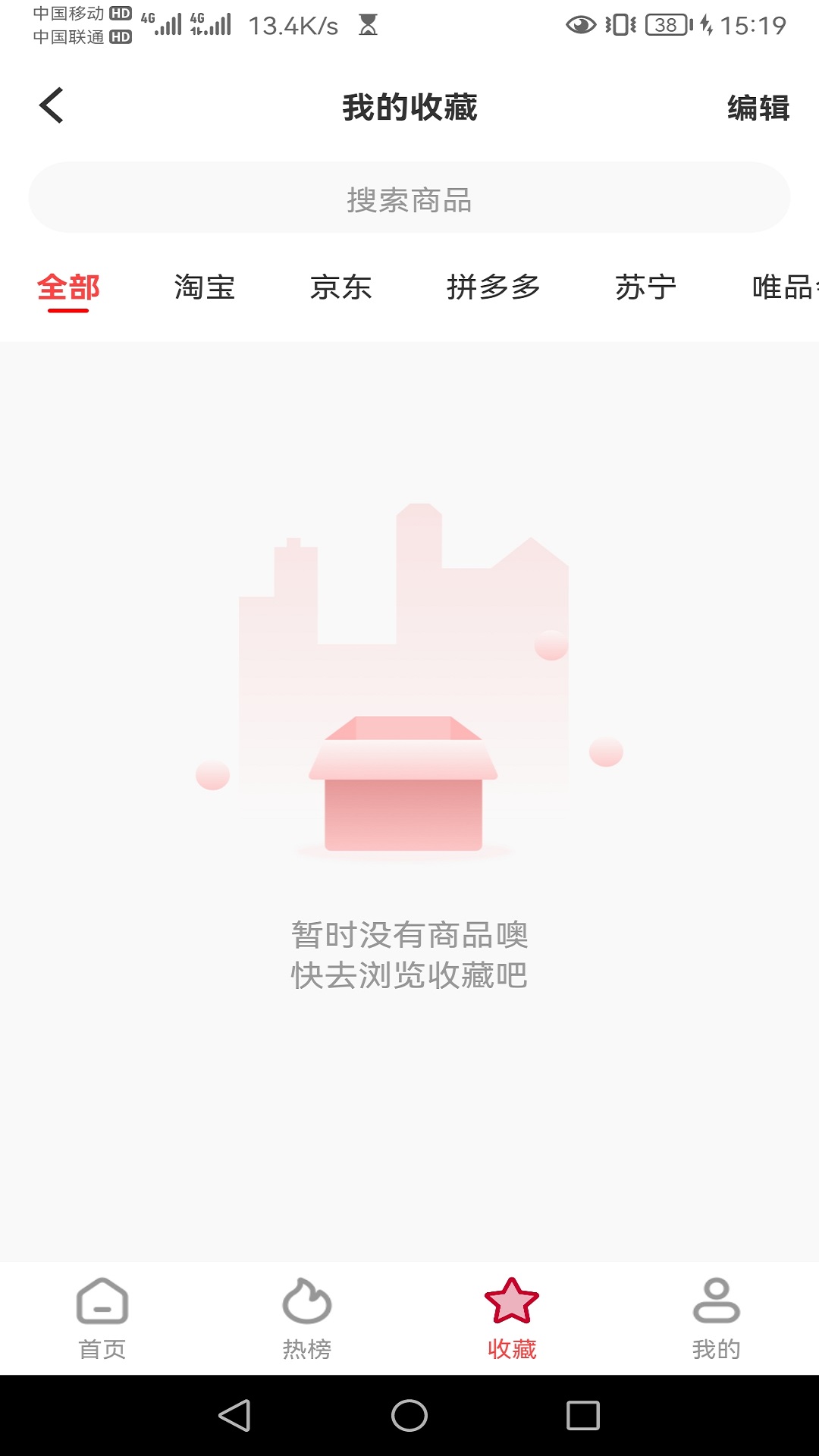Open the 搜索商品 search box
819x1456 pixels.
tap(409, 199)
